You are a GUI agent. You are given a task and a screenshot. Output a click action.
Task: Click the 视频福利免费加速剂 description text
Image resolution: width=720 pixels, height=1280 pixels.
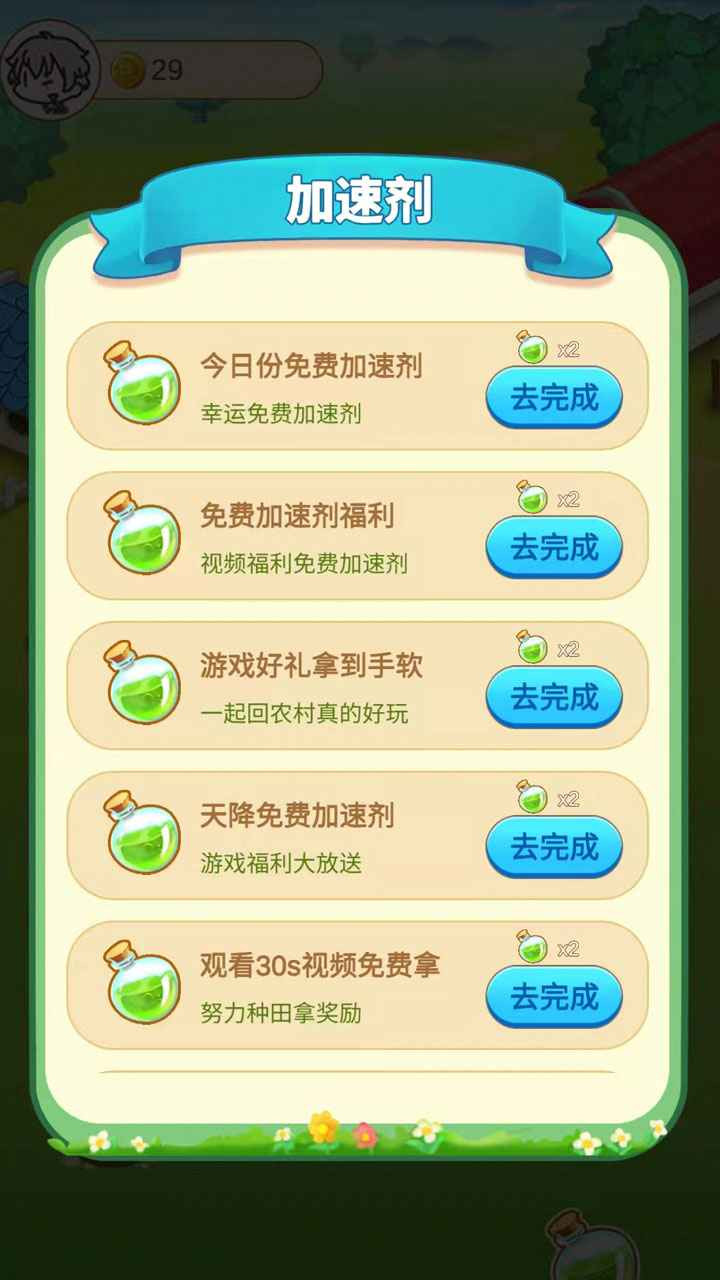click(305, 564)
